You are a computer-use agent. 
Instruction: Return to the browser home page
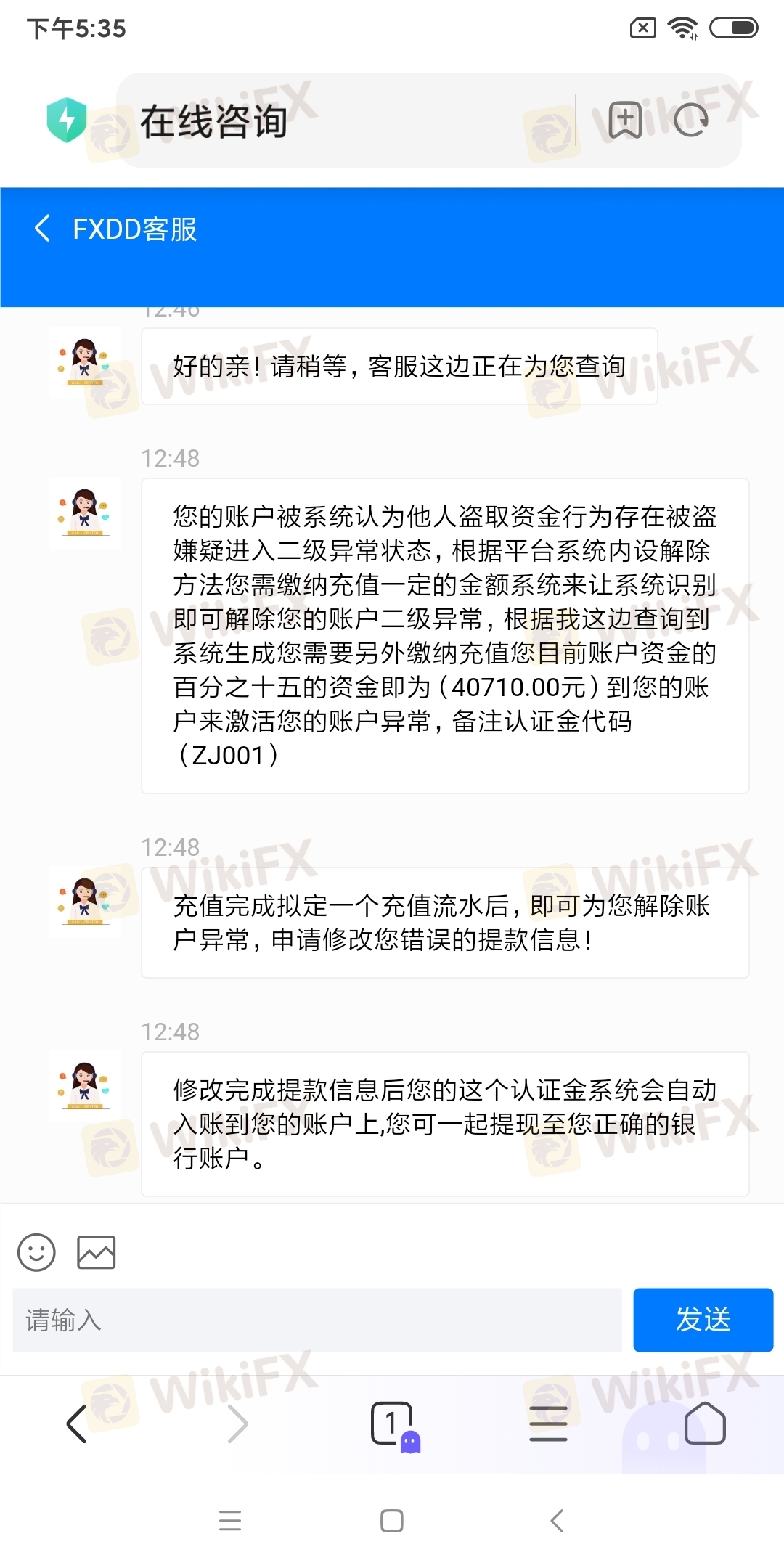[704, 1424]
